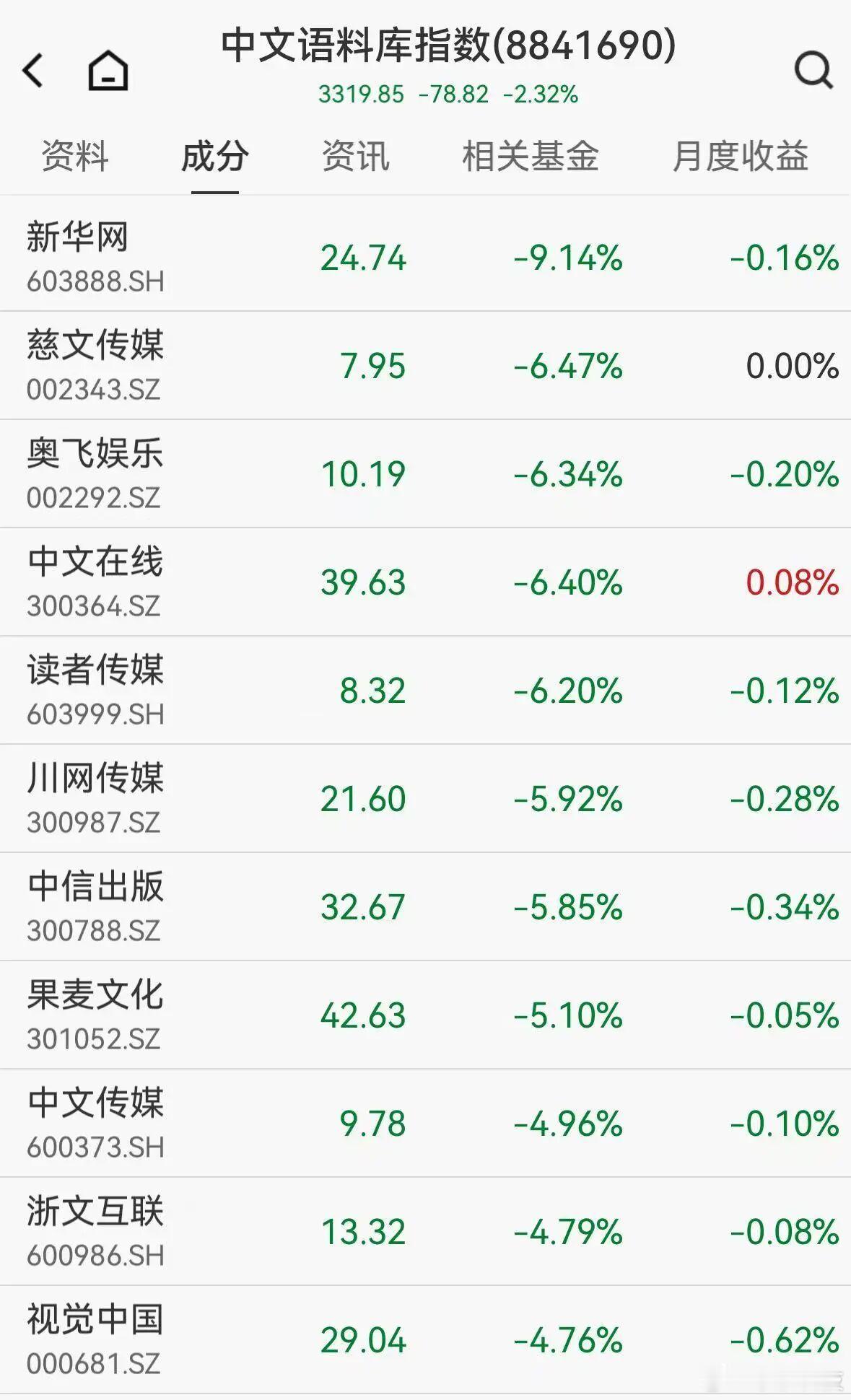Switch to the 资料 tab
The image size is (851, 1400).
coord(74,157)
